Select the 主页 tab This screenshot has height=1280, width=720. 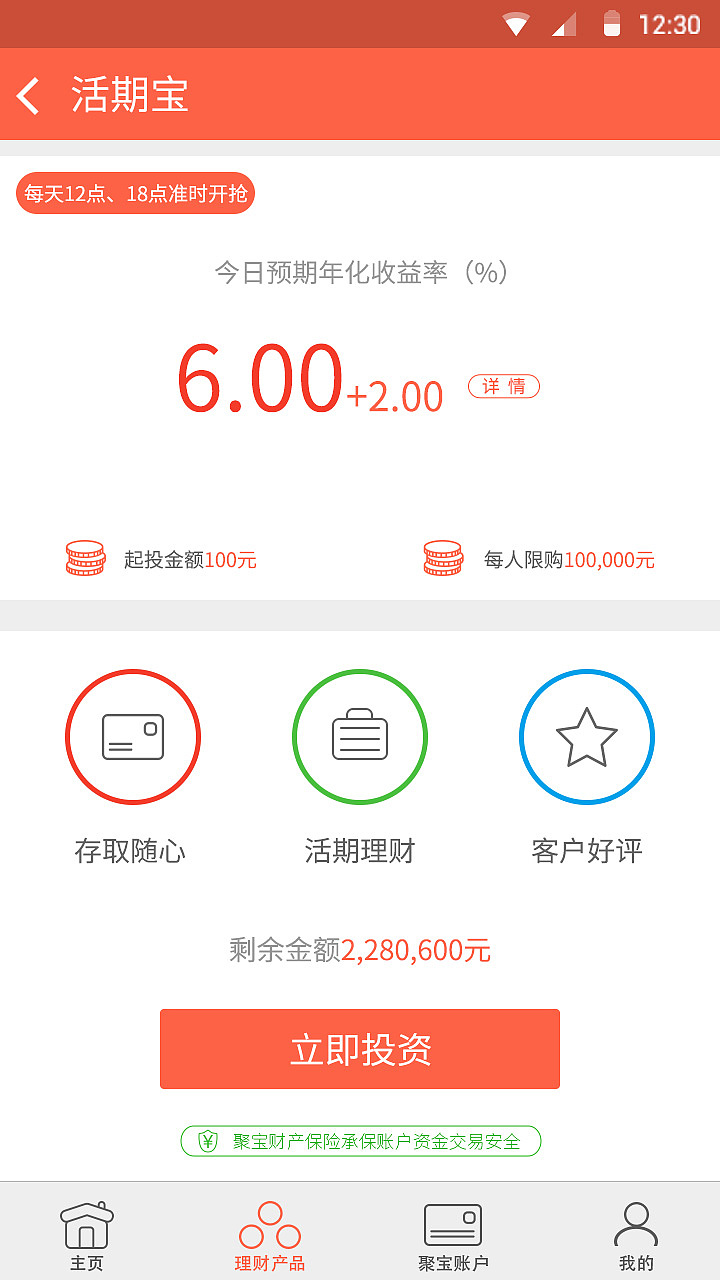tap(88, 1232)
